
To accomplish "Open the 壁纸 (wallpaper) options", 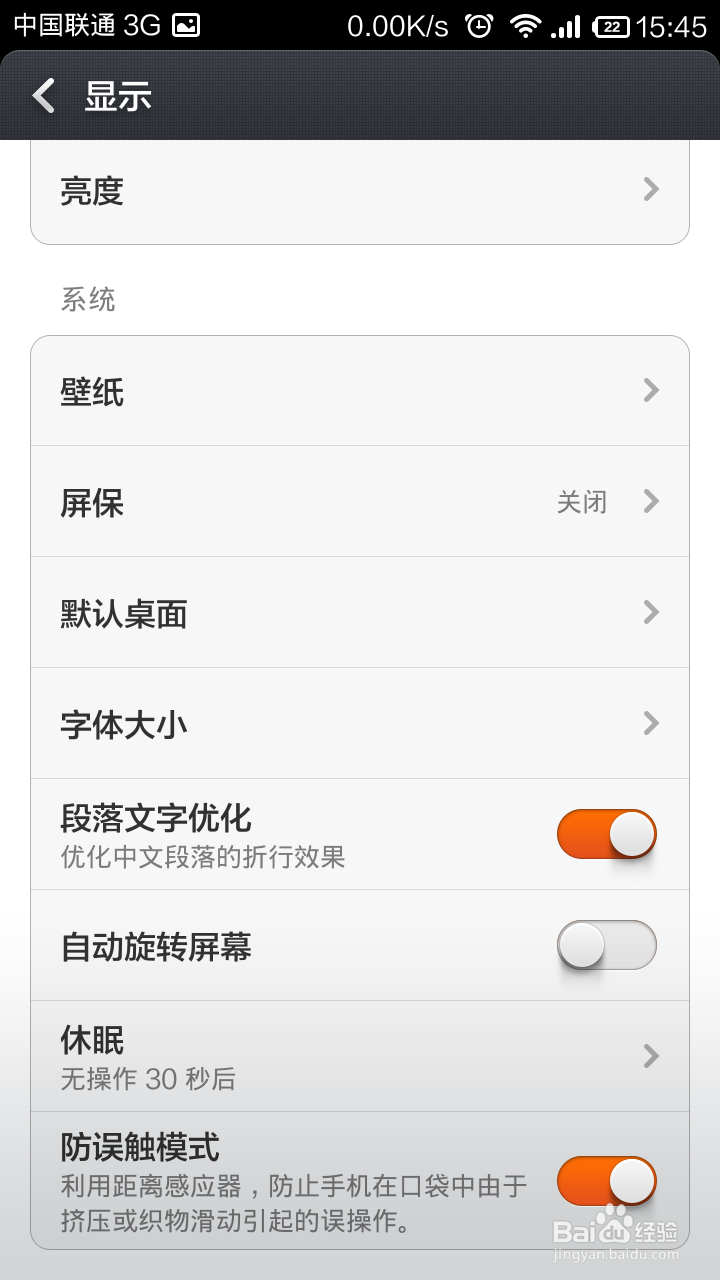I will pyautogui.click(x=360, y=390).
